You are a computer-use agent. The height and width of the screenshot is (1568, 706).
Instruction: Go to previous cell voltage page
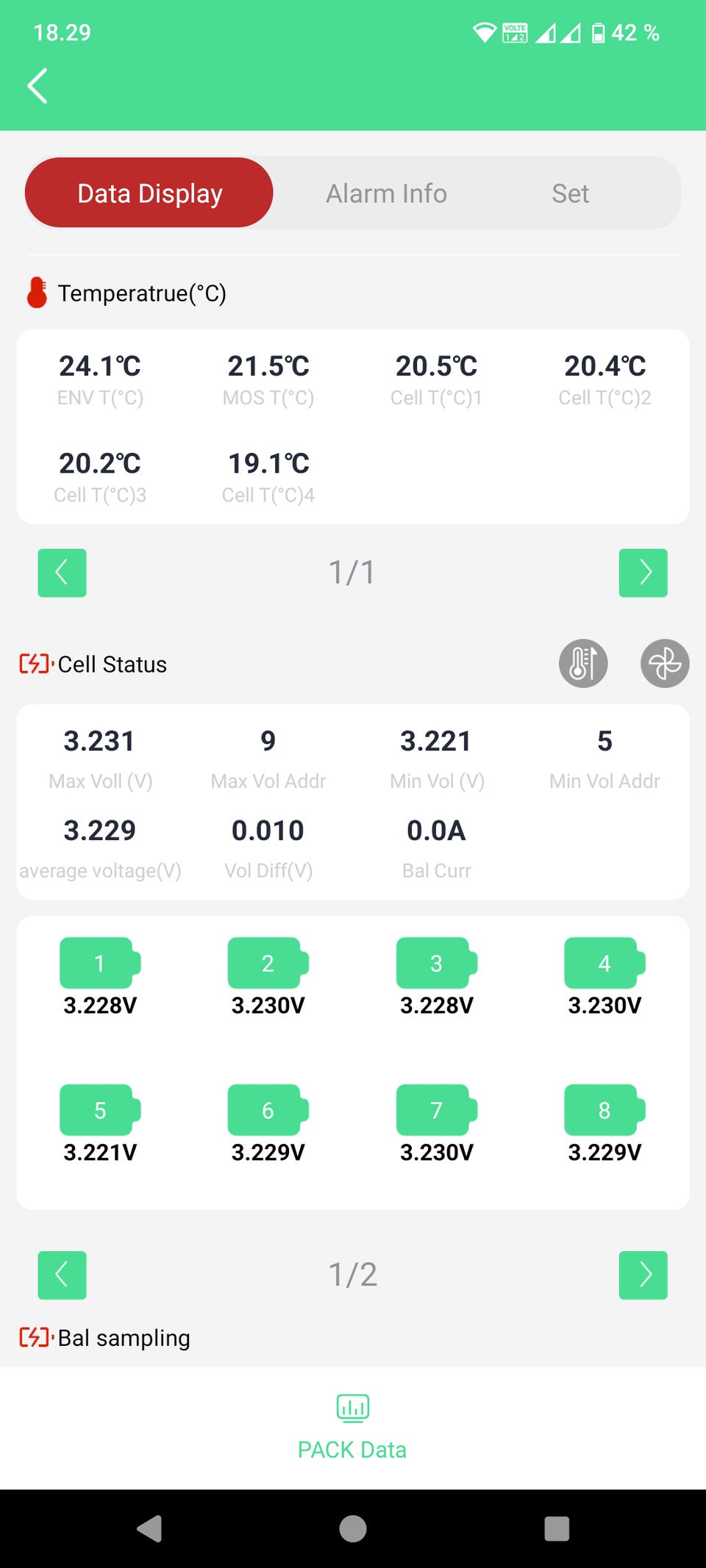(x=62, y=1275)
